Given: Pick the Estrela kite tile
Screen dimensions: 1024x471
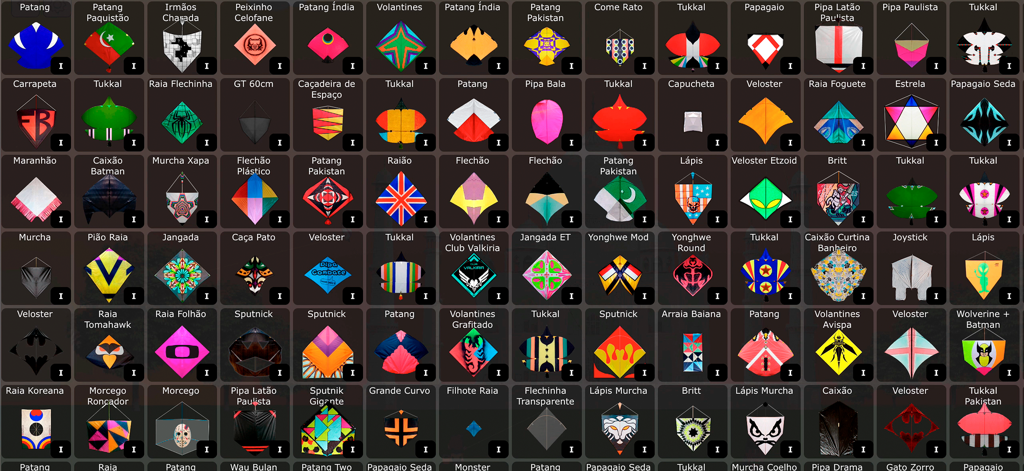Looking at the screenshot, I should pos(910,120).
